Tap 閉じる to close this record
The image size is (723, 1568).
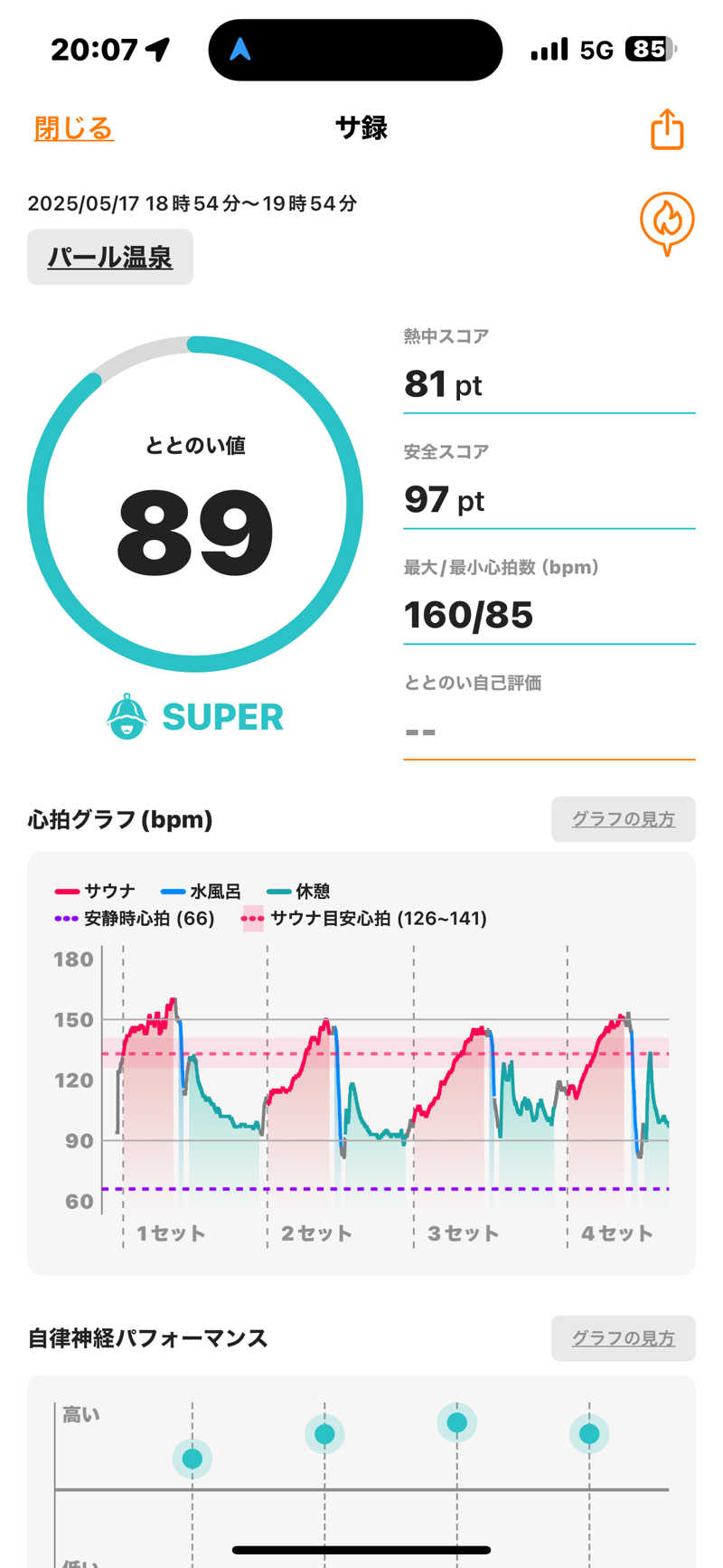[x=74, y=128]
